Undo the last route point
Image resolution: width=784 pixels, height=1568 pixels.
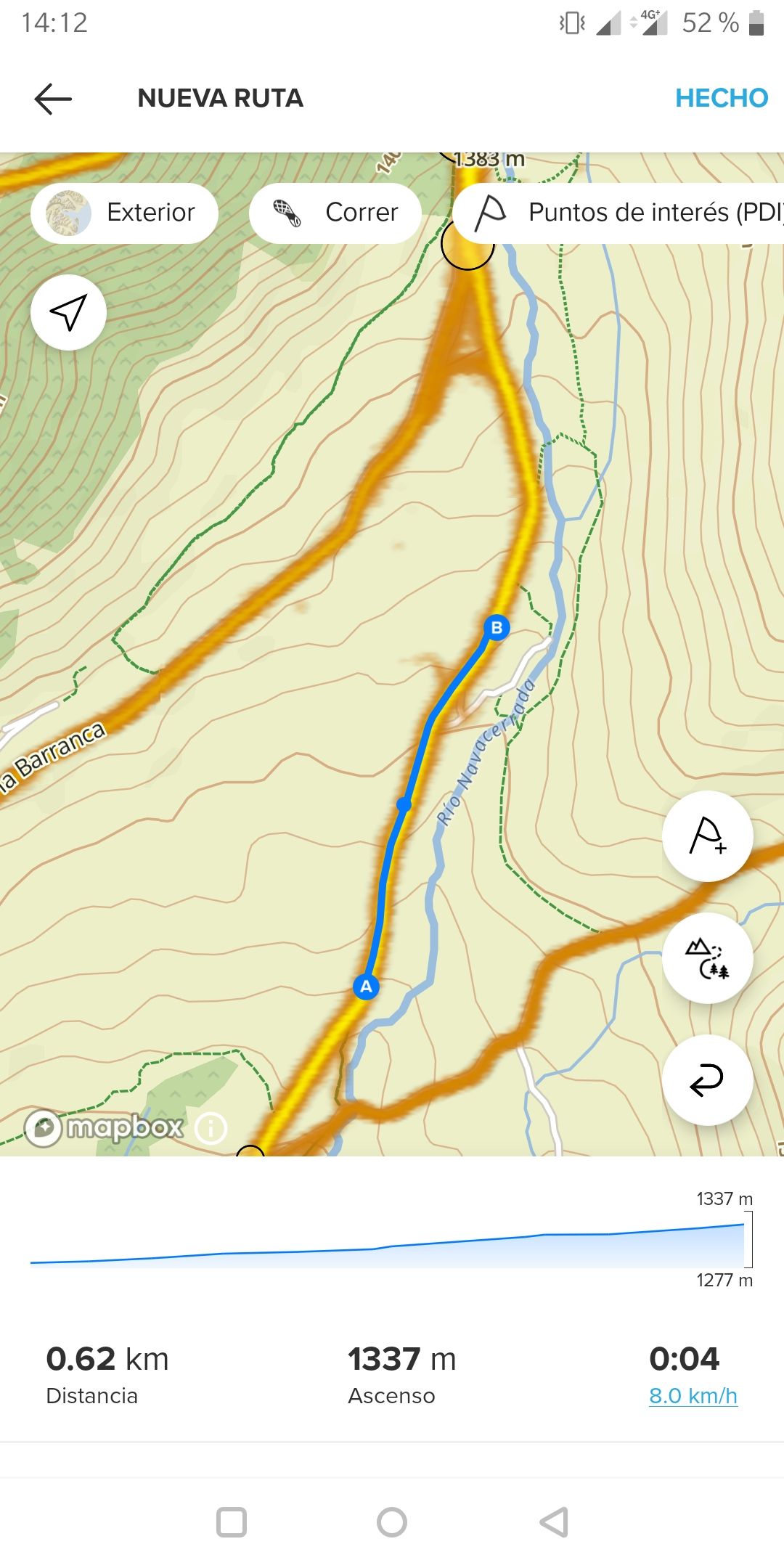coord(707,1080)
